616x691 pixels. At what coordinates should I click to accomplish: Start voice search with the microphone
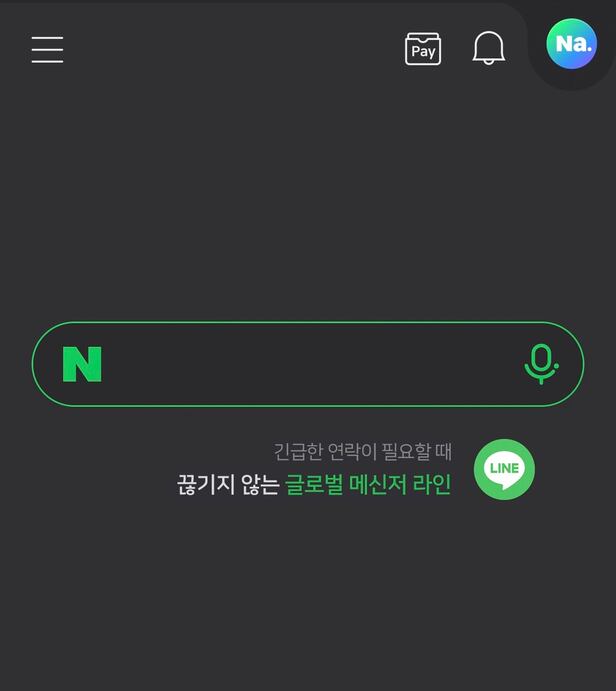541,364
